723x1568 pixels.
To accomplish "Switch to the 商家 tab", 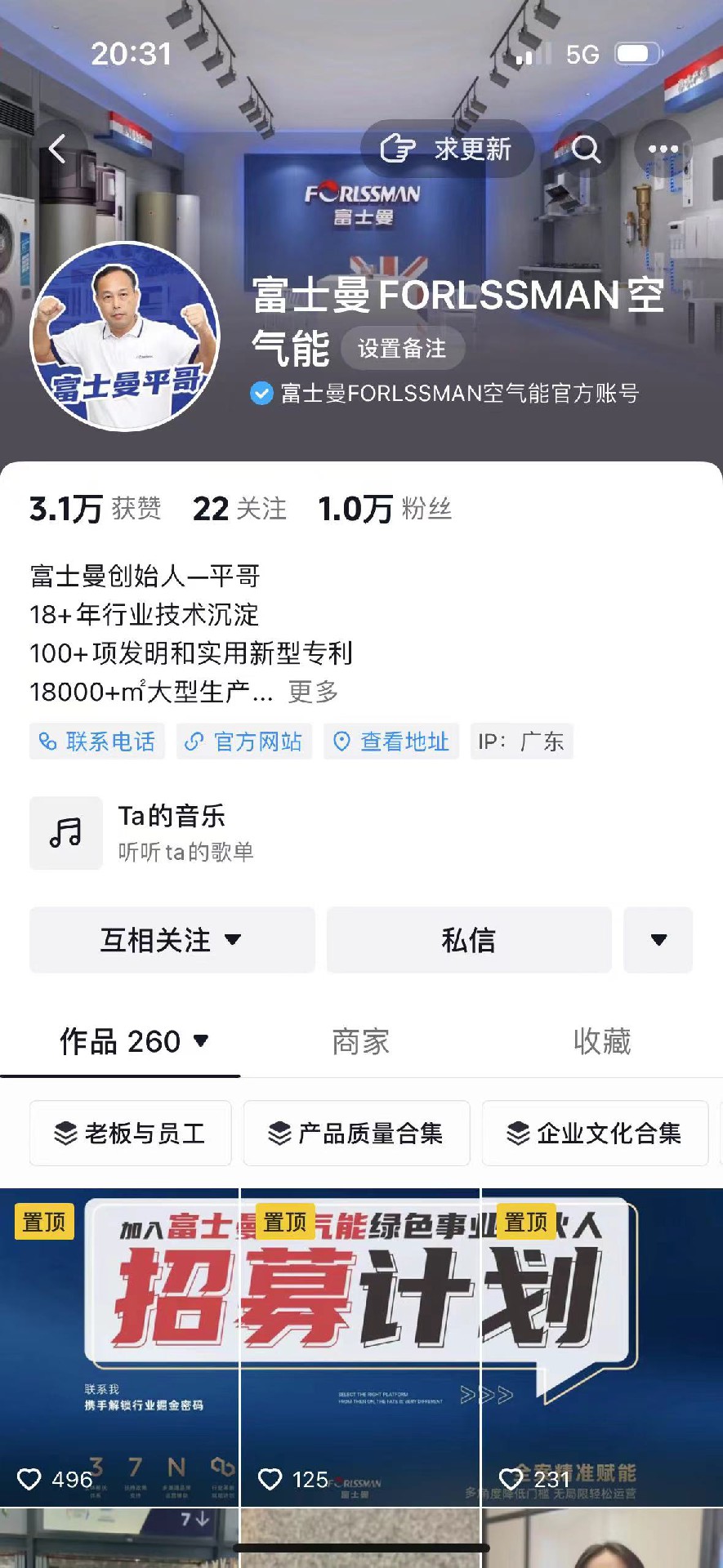I will 360,1041.
